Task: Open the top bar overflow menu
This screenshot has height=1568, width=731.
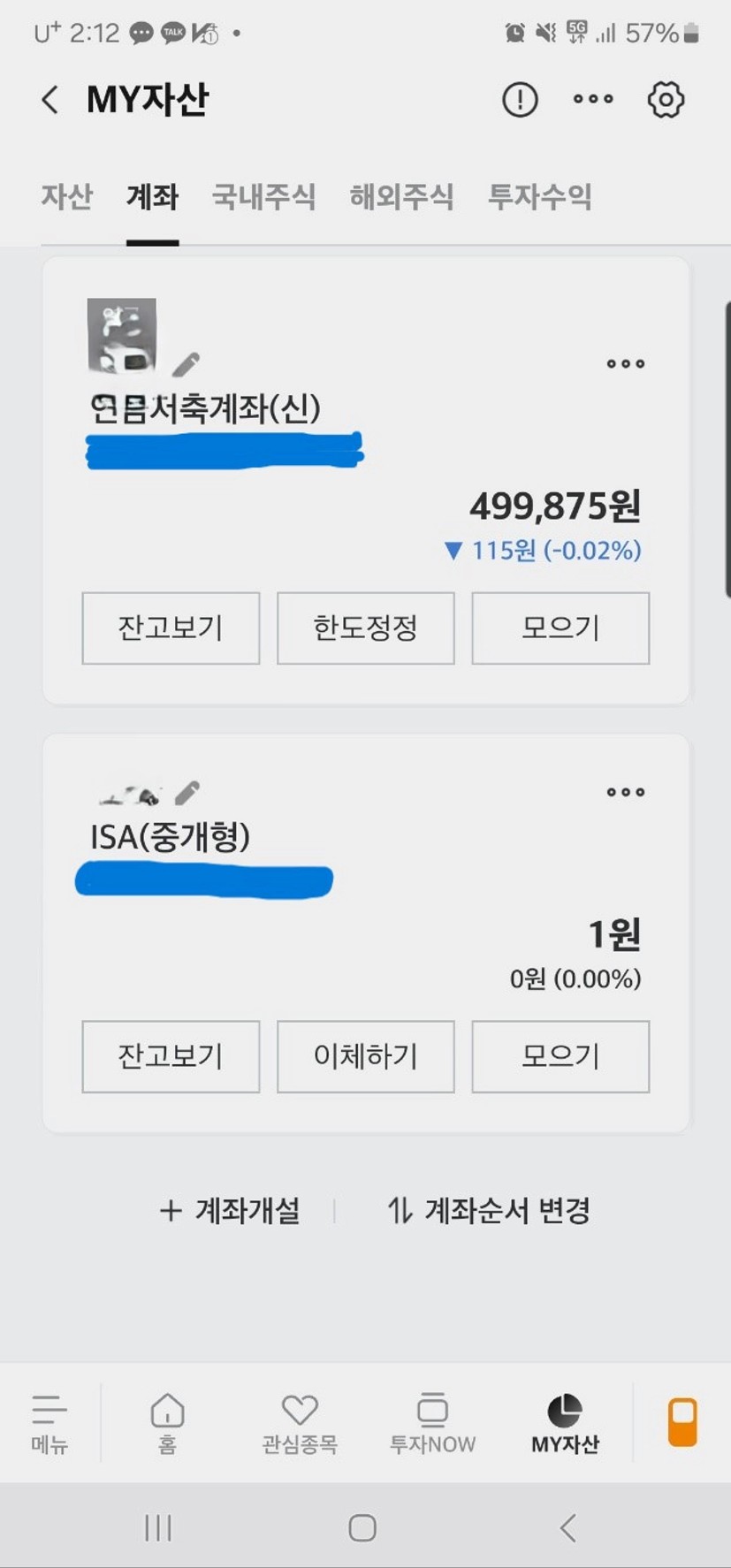Action: coord(593,100)
